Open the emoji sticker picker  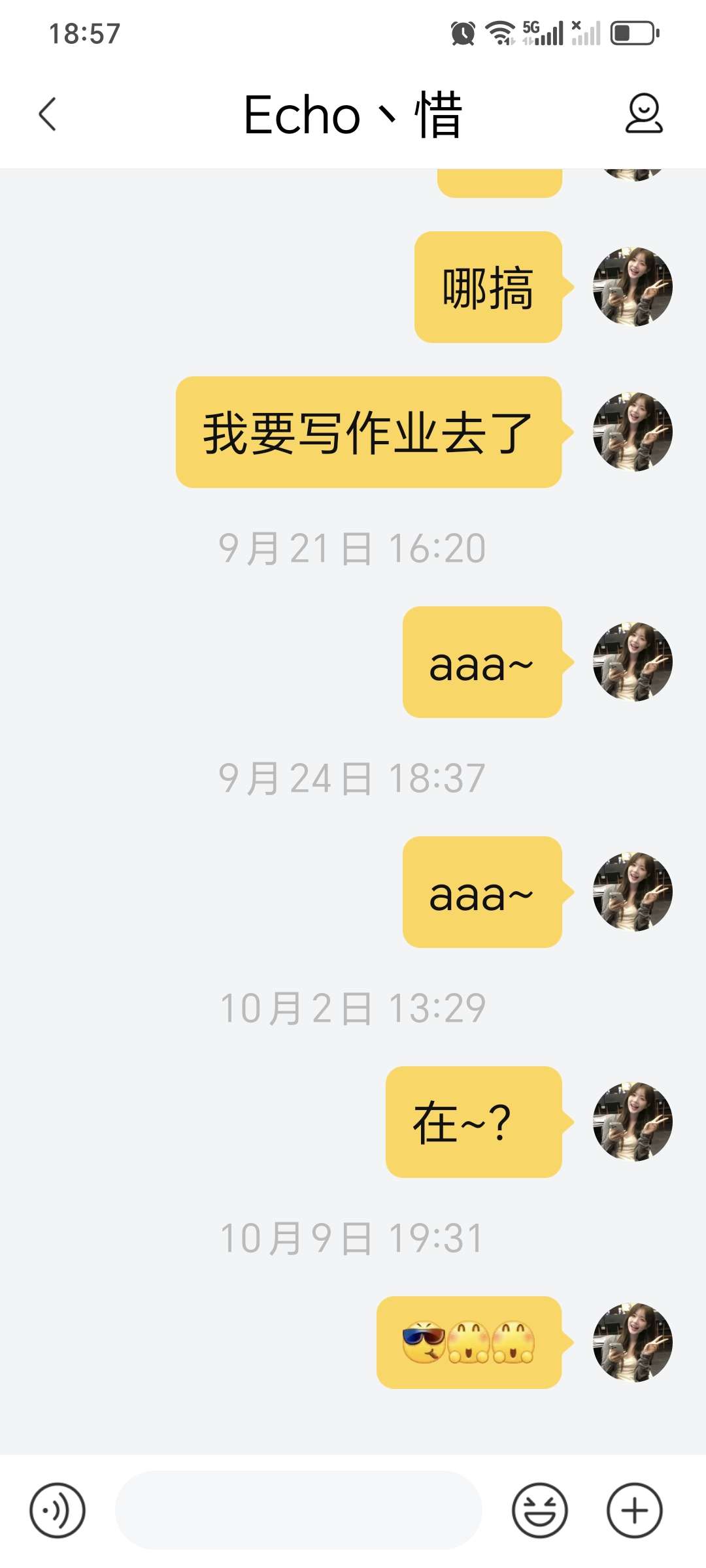539,1510
